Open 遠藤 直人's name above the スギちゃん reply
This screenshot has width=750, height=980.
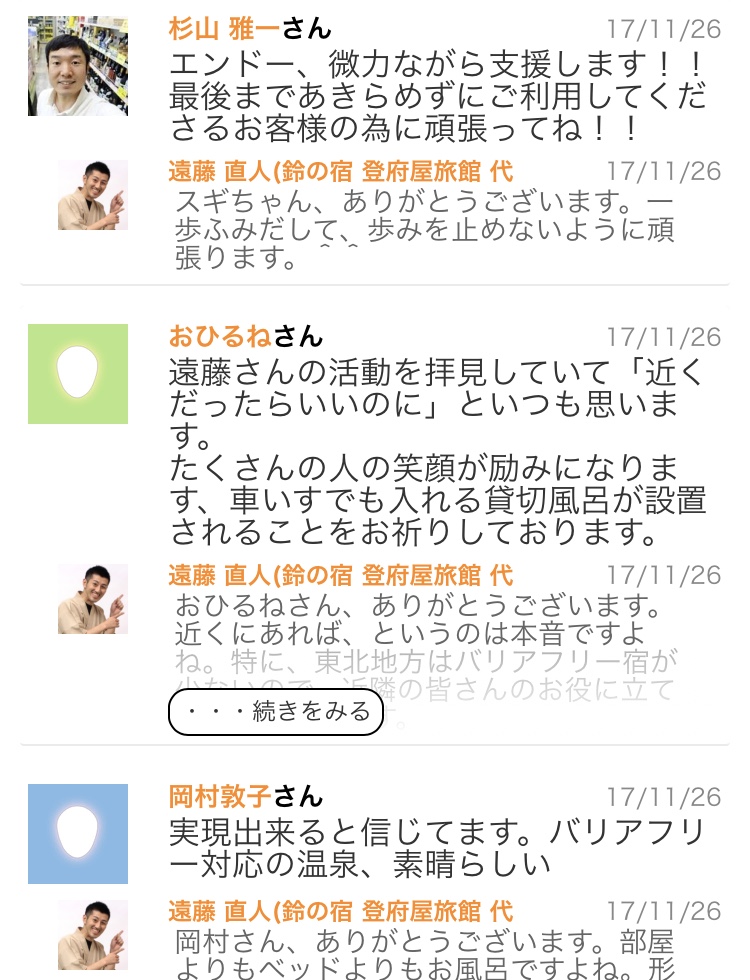tap(340, 171)
